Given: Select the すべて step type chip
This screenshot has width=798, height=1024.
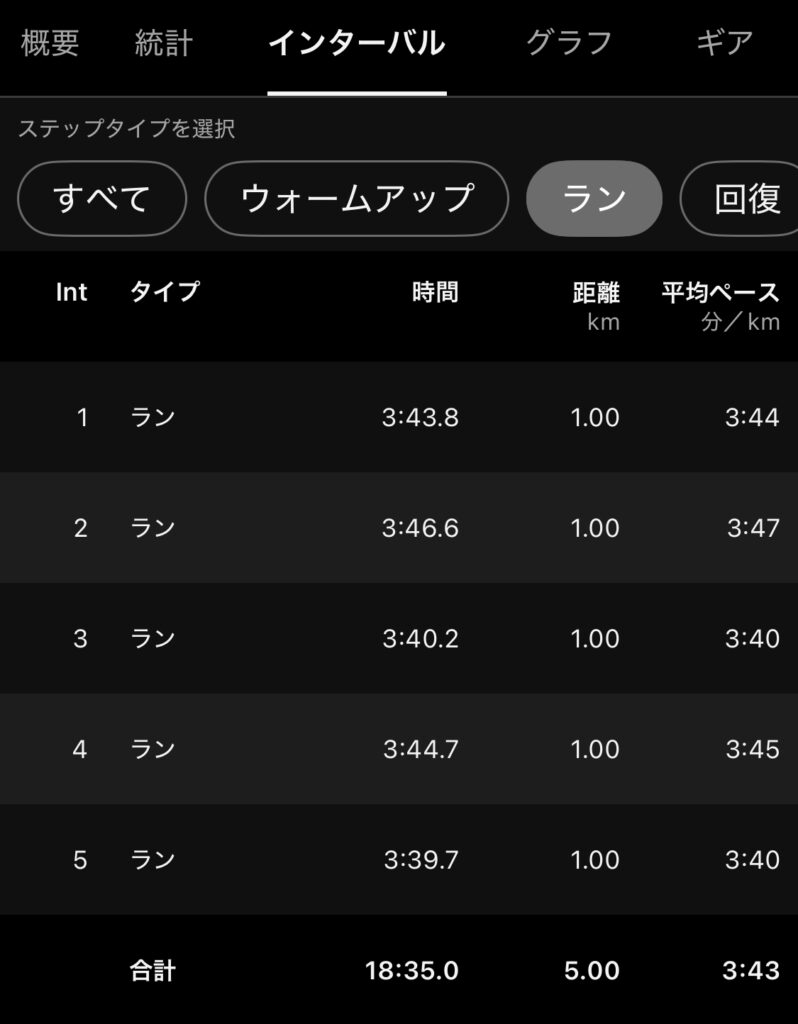Looking at the screenshot, I should (x=102, y=198).
